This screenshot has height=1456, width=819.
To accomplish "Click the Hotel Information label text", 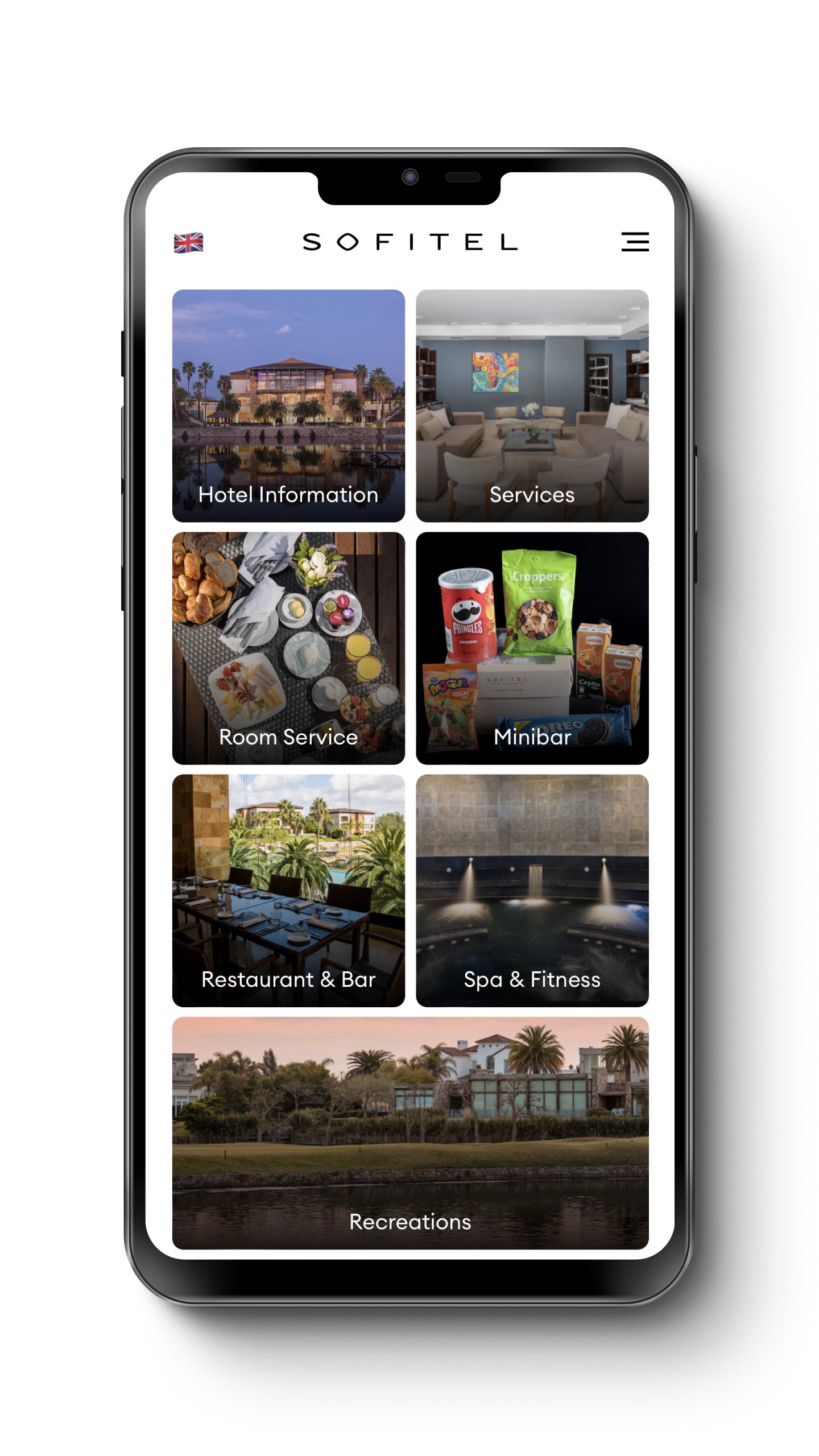I will click(x=287, y=495).
